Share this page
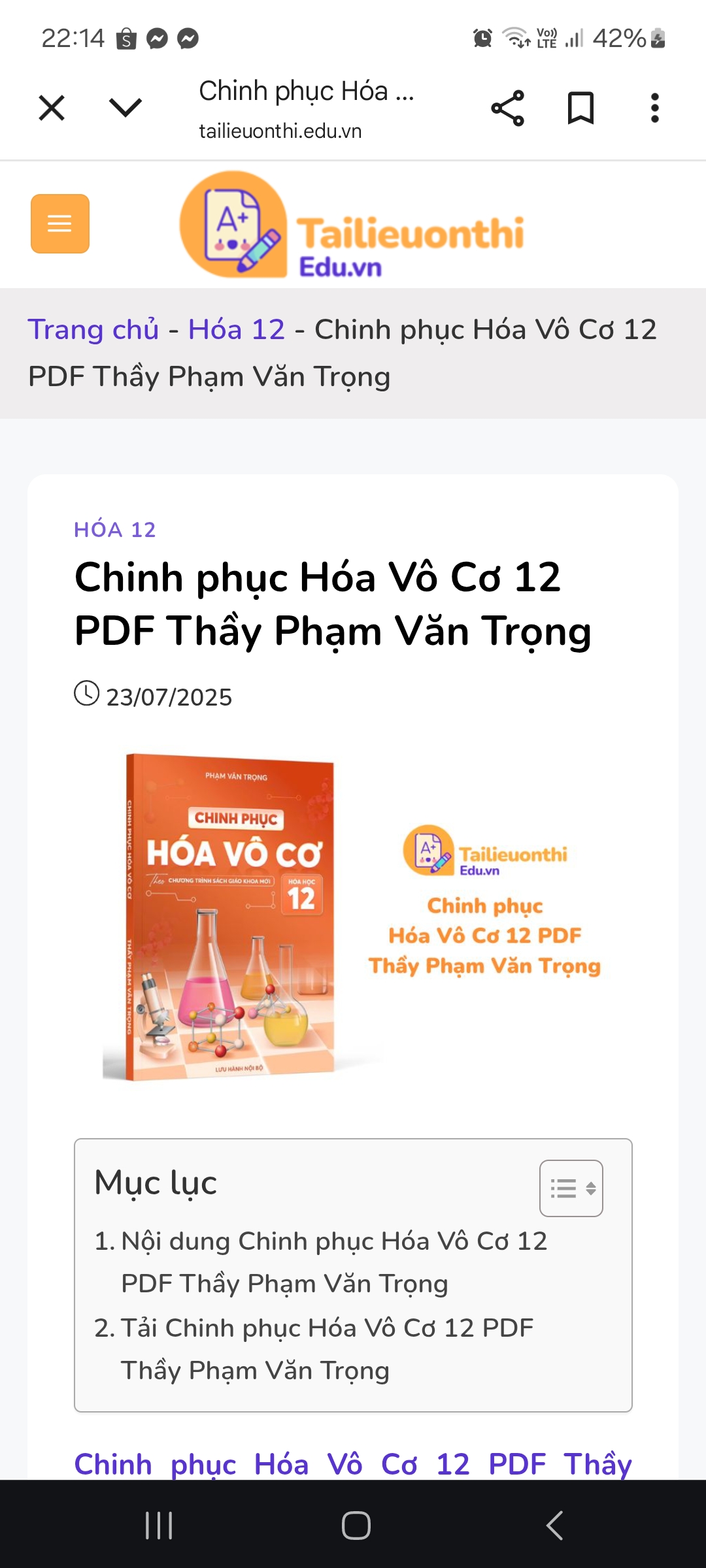Image resolution: width=706 pixels, height=1568 pixels. pos(507,108)
